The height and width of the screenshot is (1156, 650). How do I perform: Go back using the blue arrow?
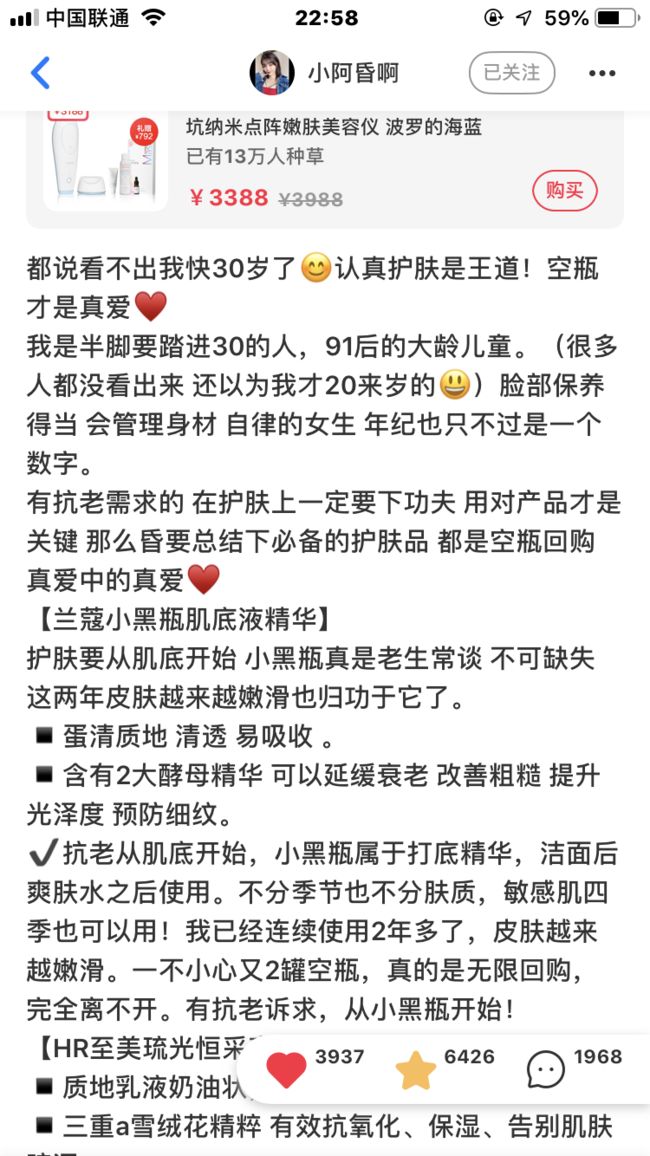tap(40, 73)
